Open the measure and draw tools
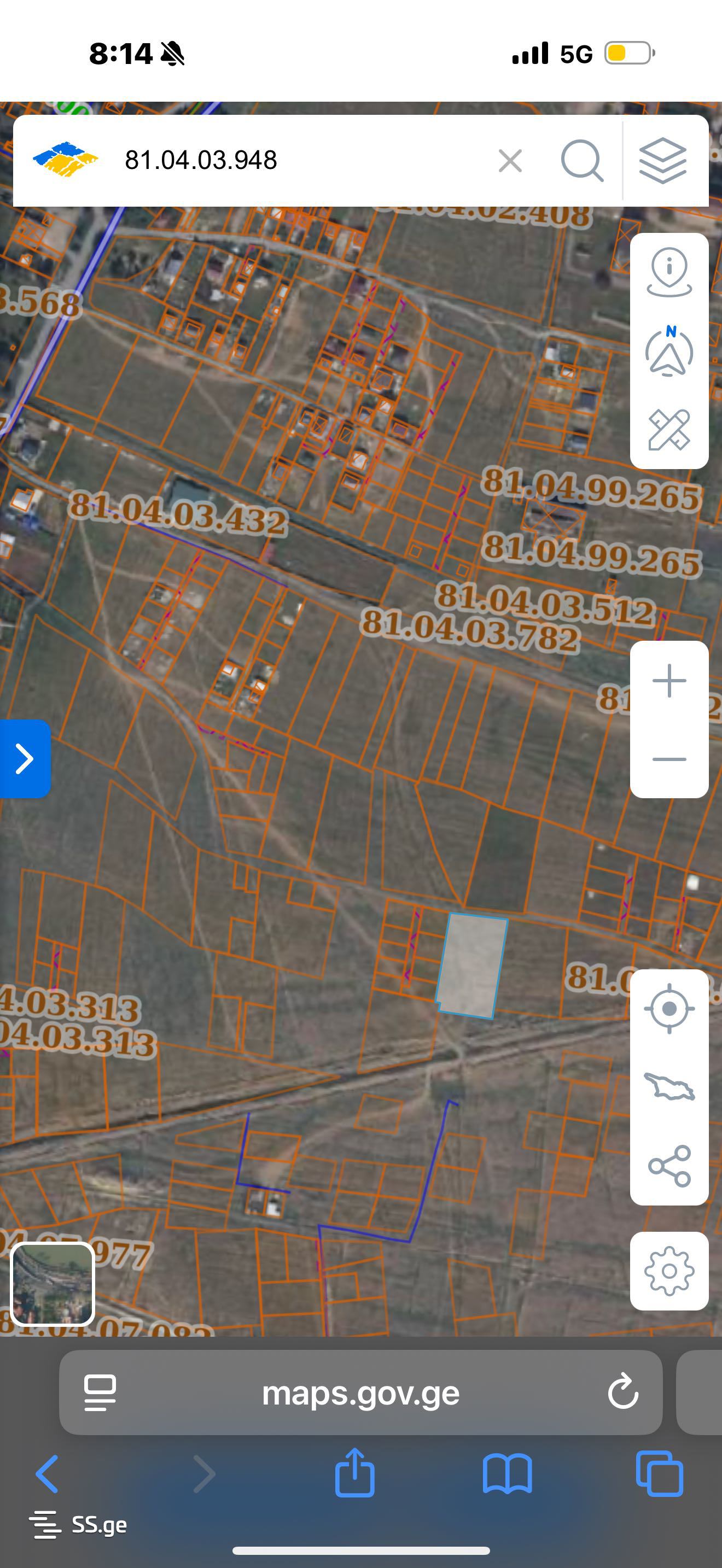 (669, 430)
